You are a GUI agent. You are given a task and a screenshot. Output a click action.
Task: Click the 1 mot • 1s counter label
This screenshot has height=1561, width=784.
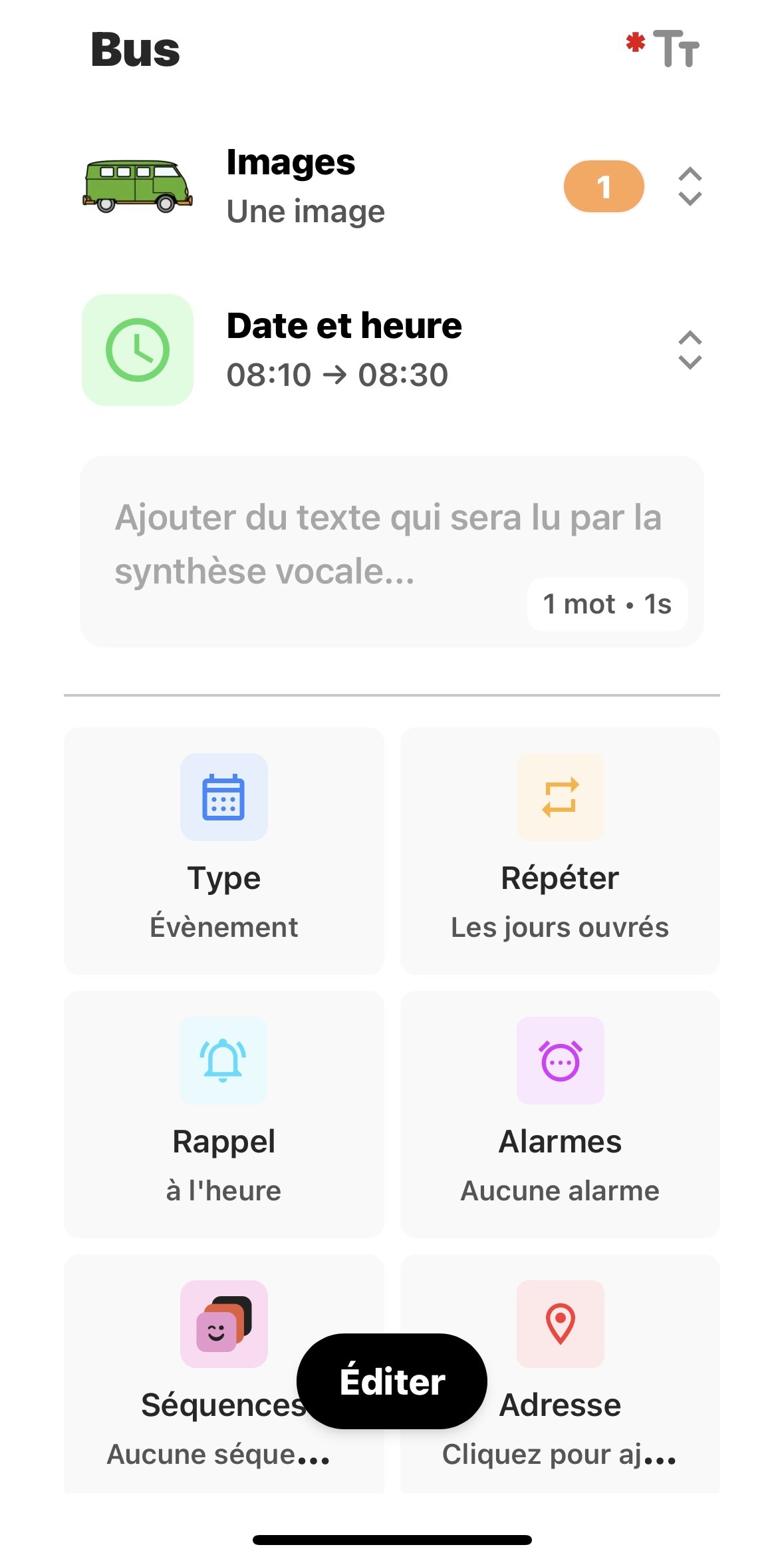(x=607, y=604)
